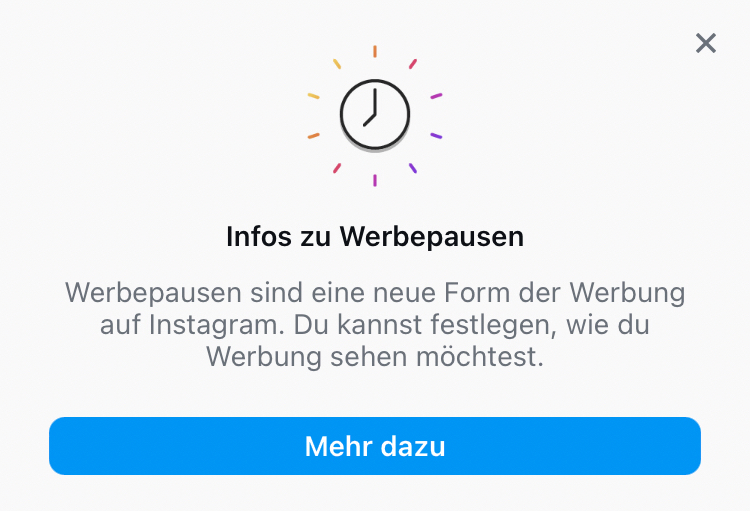Dismiss the Werbepausen info dialog
The image size is (750, 511).
point(706,43)
